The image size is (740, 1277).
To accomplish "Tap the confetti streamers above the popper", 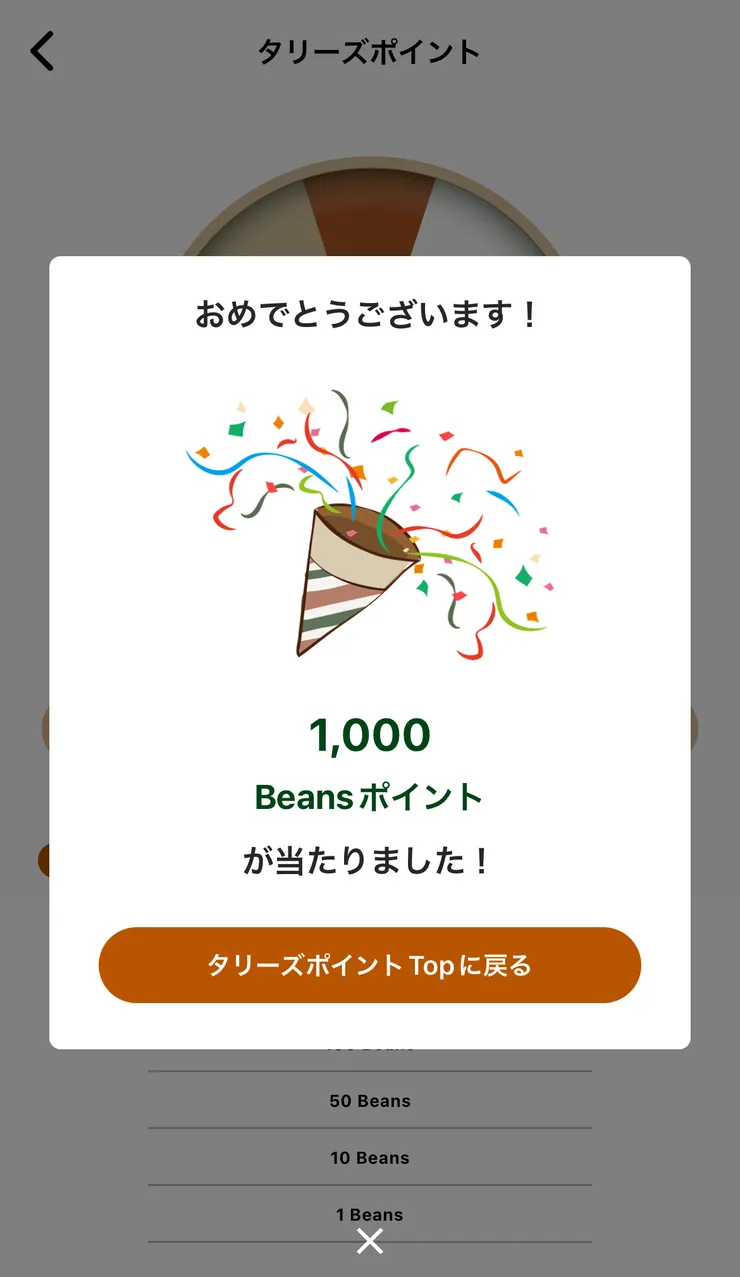I will point(370,450).
